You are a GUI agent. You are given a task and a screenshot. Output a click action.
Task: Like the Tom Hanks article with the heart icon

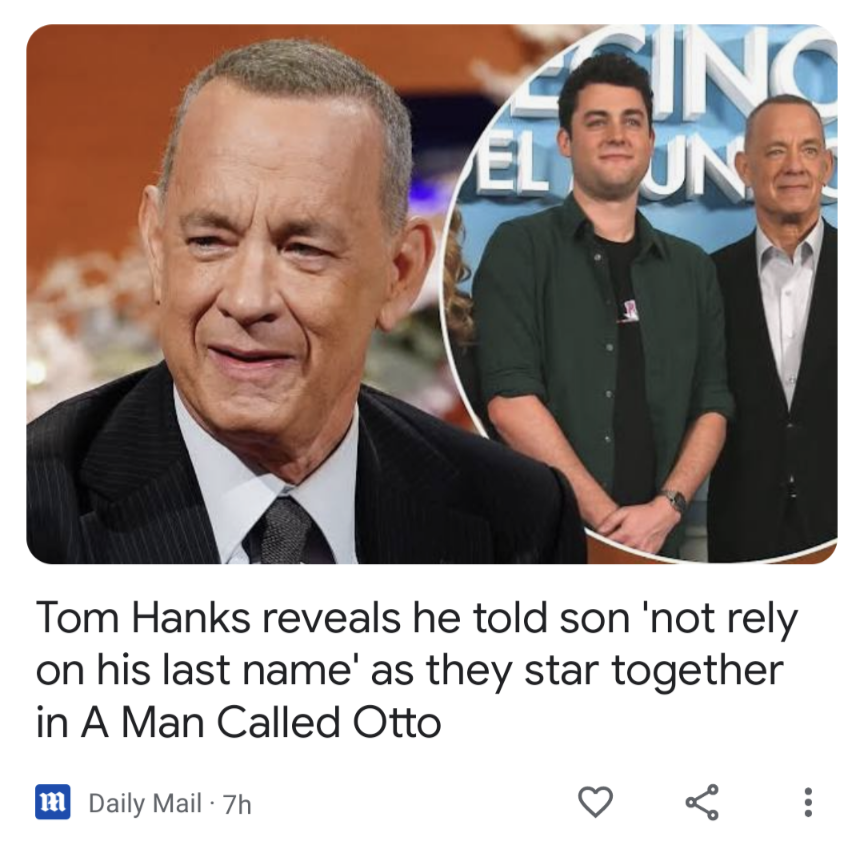click(595, 802)
